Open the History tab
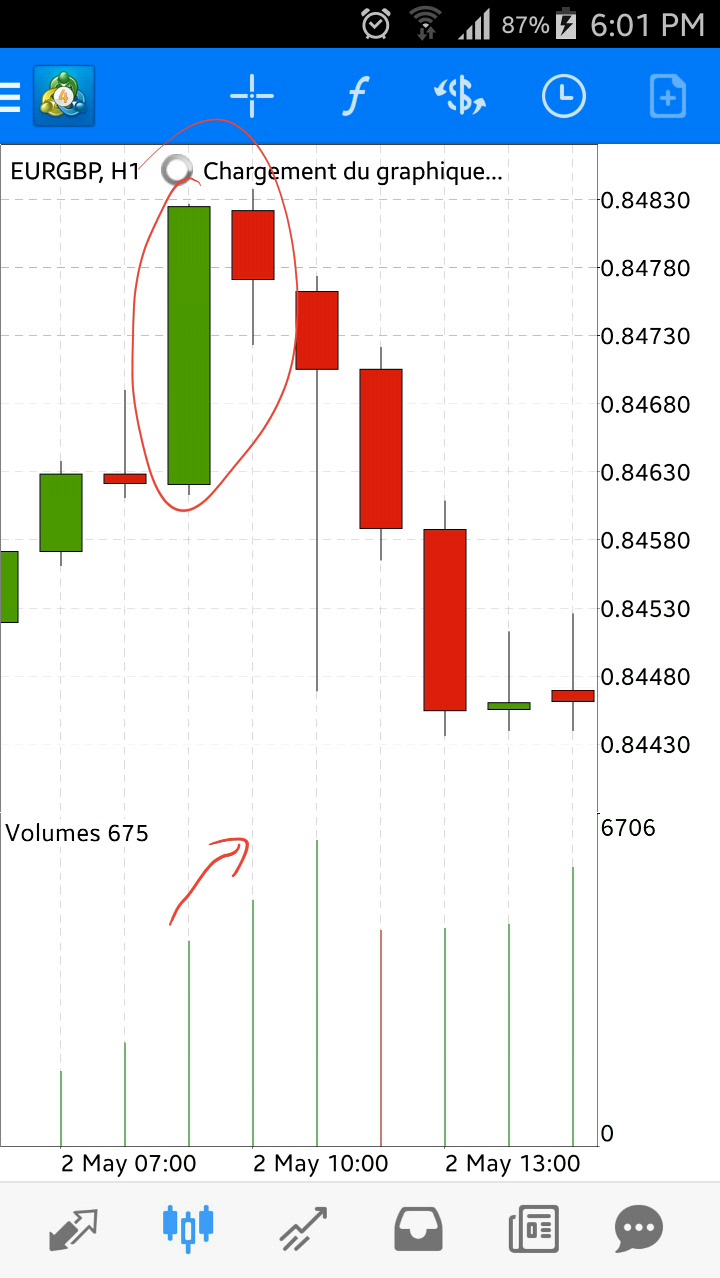 [x=418, y=1229]
